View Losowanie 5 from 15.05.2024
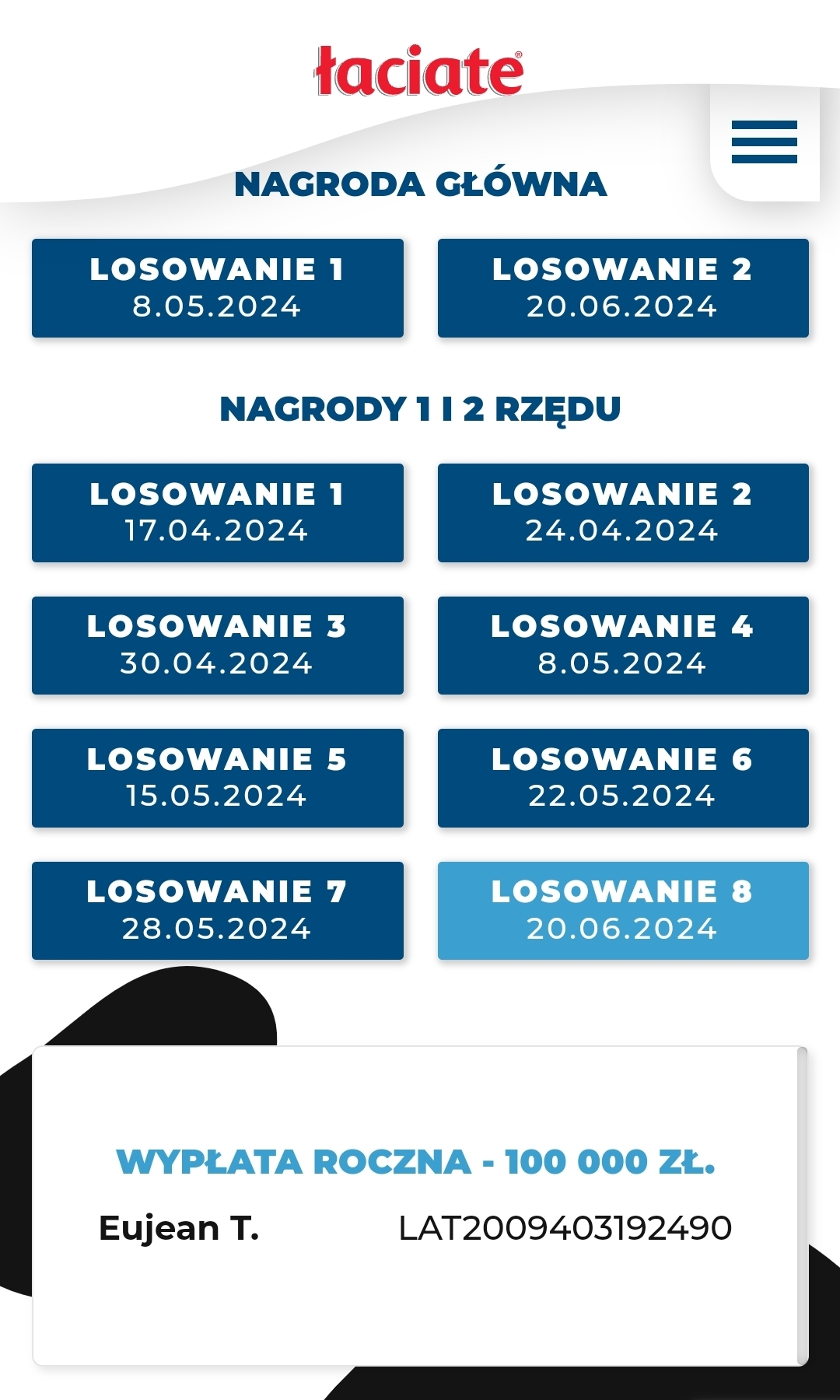Image resolution: width=840 pixels, height=1400 pixels. [x=217, y=778]
